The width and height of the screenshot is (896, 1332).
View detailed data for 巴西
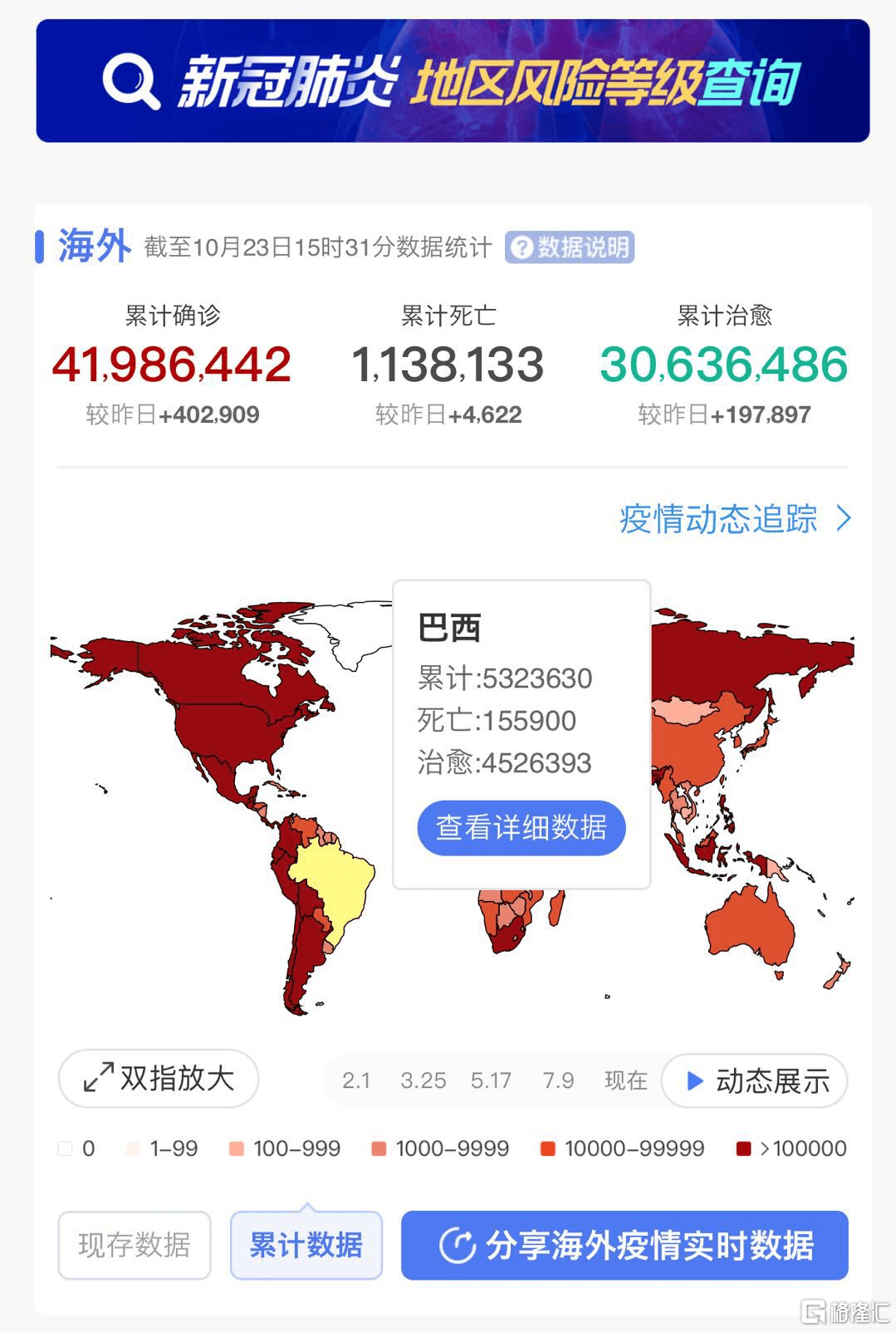pos(521,828)
